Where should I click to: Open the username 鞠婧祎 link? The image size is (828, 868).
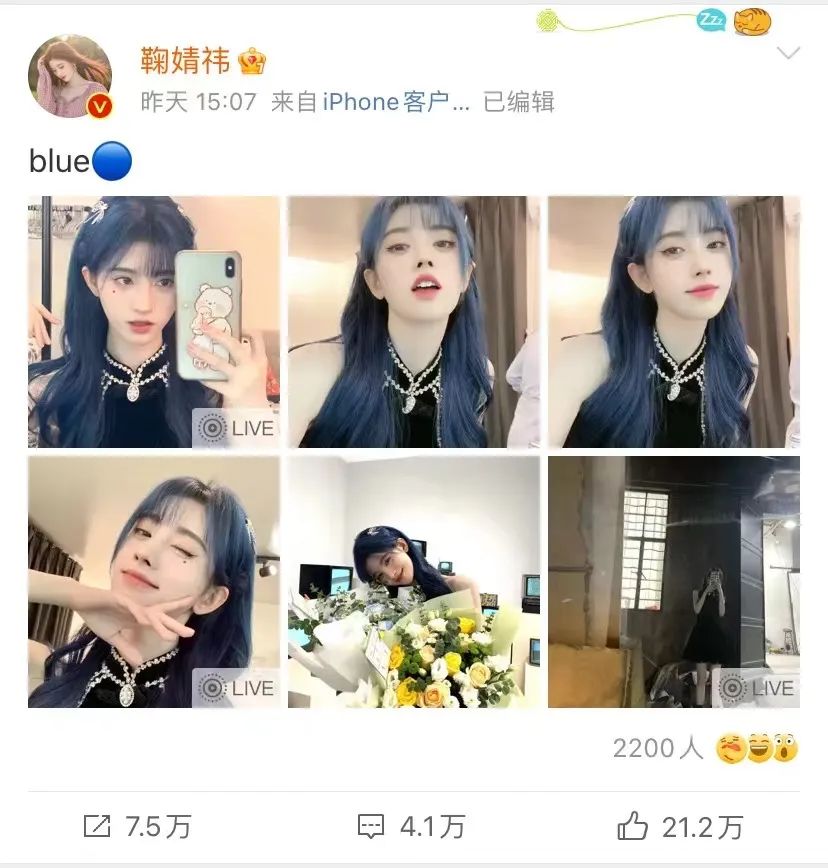click(x=186, y=60)
